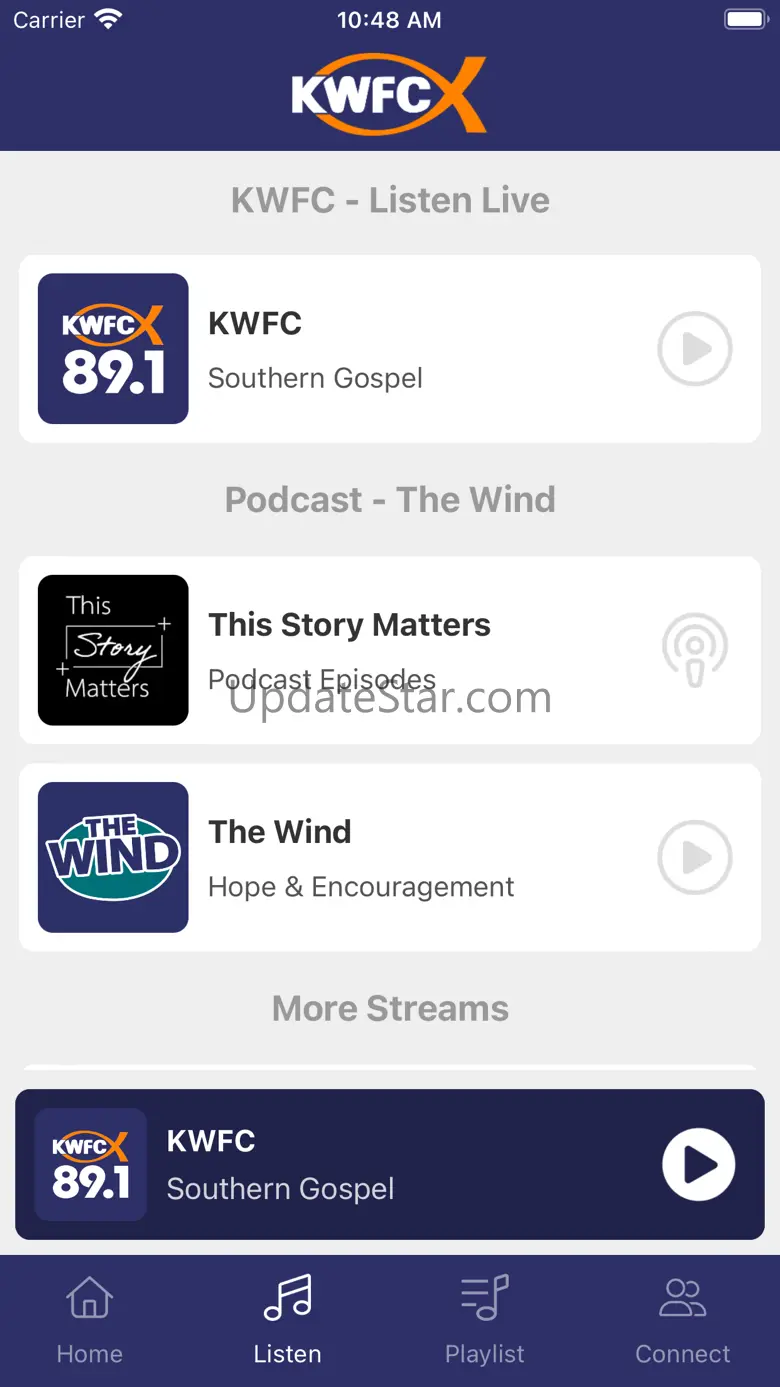Open the KWFC 89.1 station thumbnail
Screen dimensions: 780x1387
pos(113,349)
